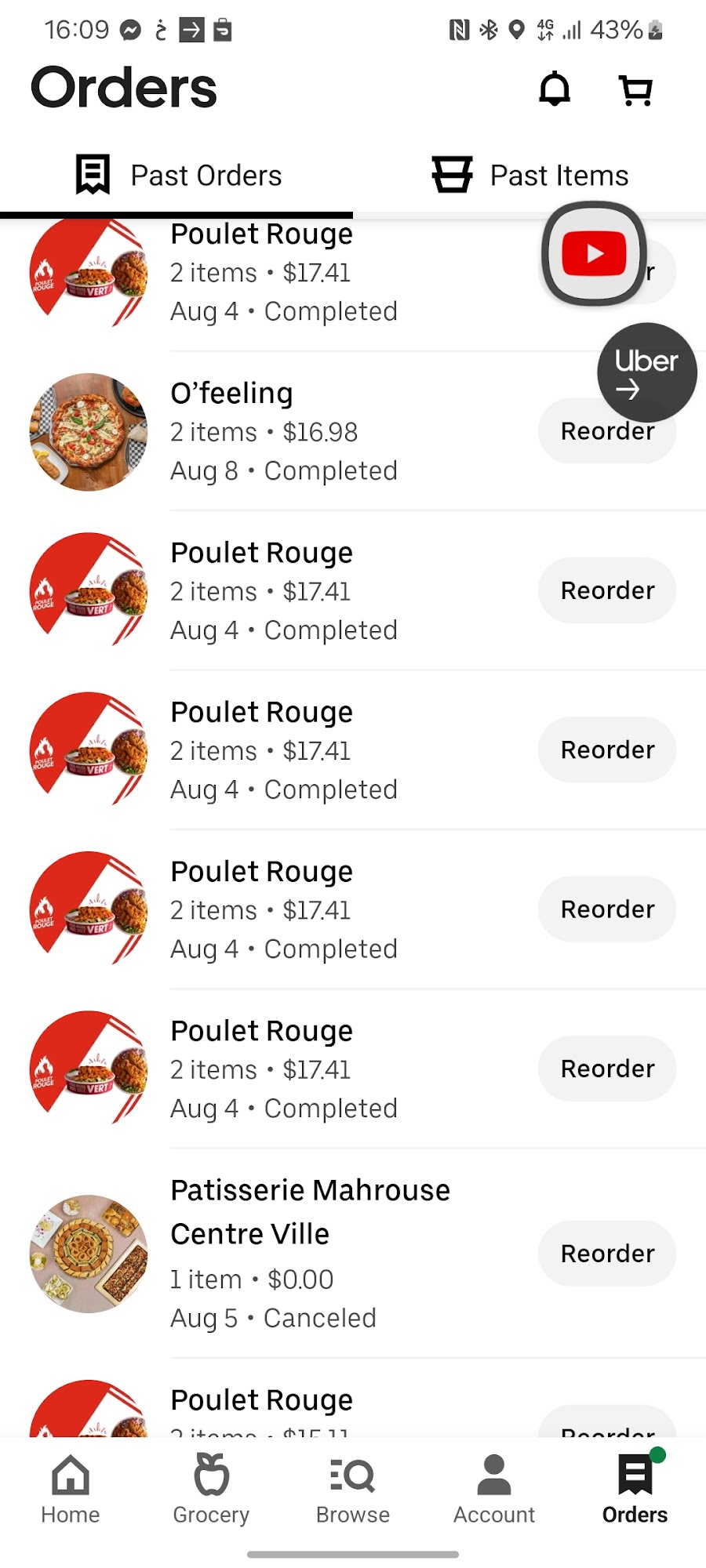Select the Orders tab in bottom navigation
The image size is (706, 1568).
[635, 1488]
